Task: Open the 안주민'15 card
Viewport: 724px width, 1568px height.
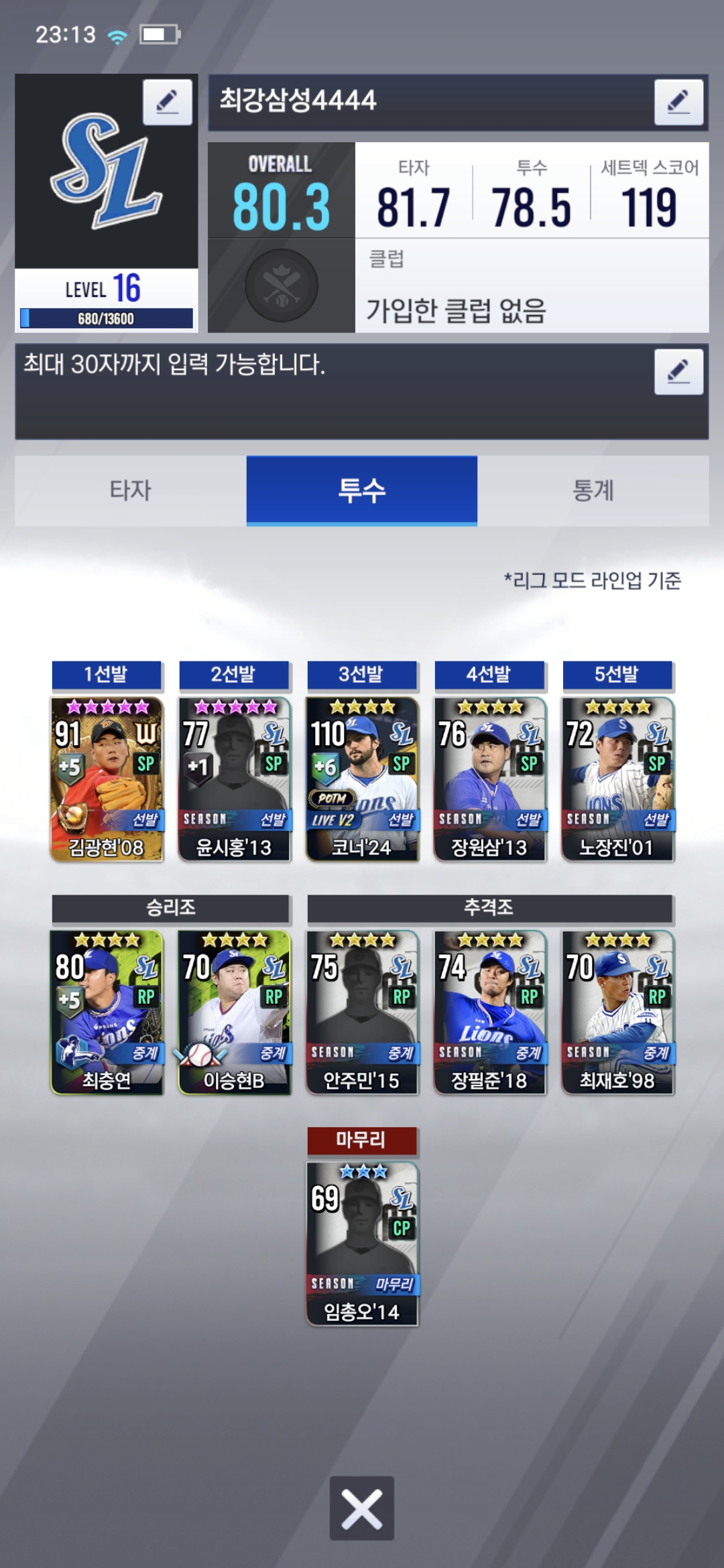Action: (362, 1012)
